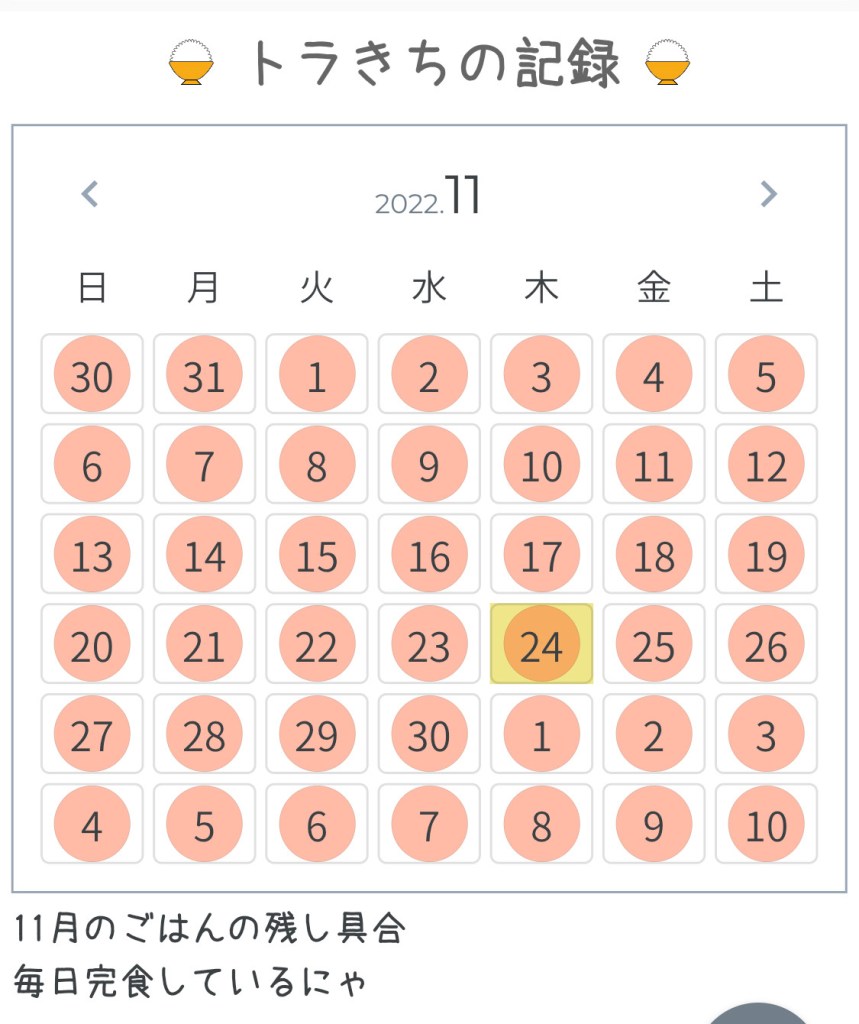Select date 22 in the Tuesday column
This screenshot has height=1024, width=859.
click(317, 645)
